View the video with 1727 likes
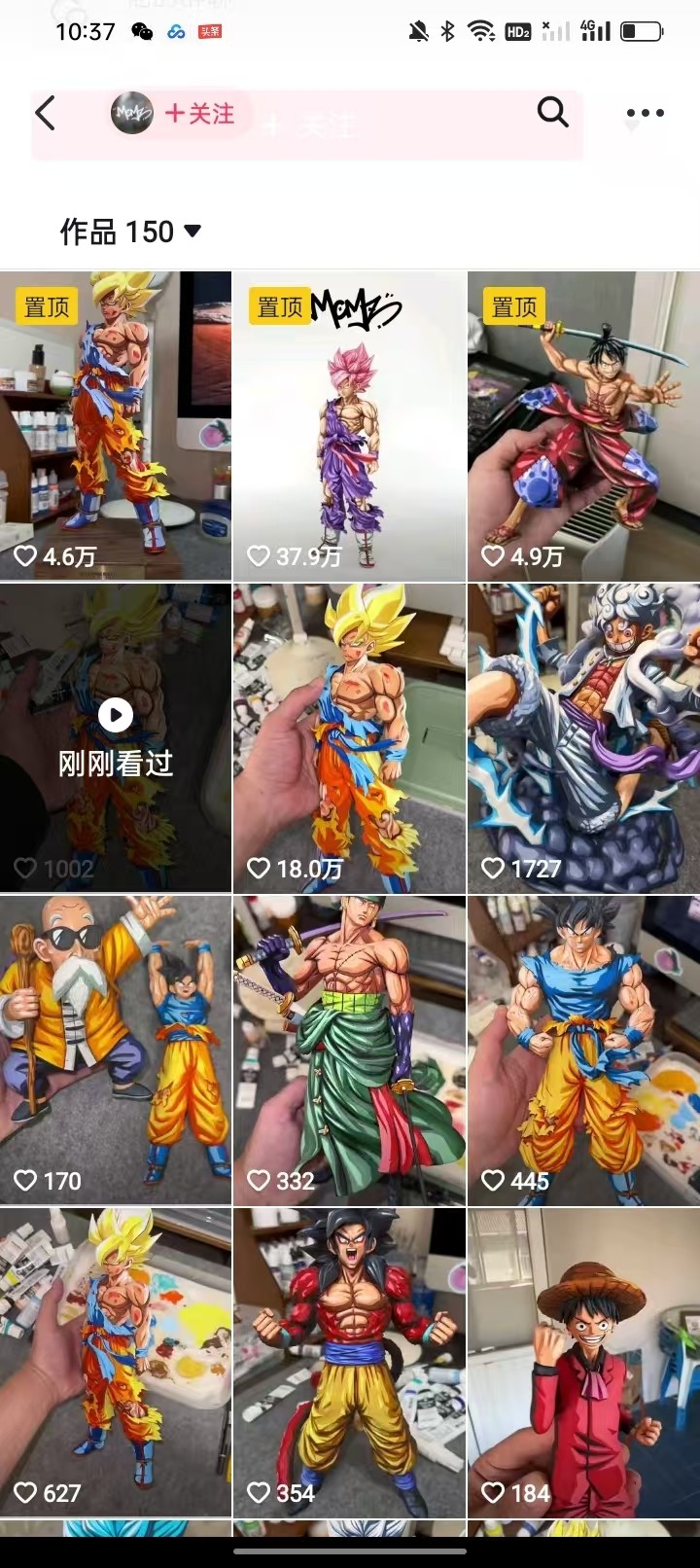Viewport: 700px width, 1568px height. tap(583, 737)
